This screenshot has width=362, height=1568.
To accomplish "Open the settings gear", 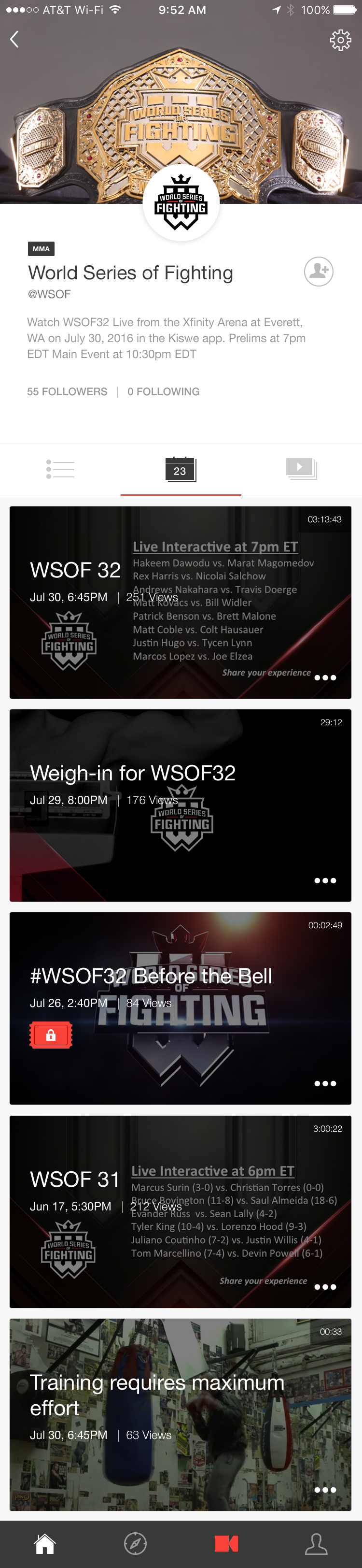I will 340,40.
